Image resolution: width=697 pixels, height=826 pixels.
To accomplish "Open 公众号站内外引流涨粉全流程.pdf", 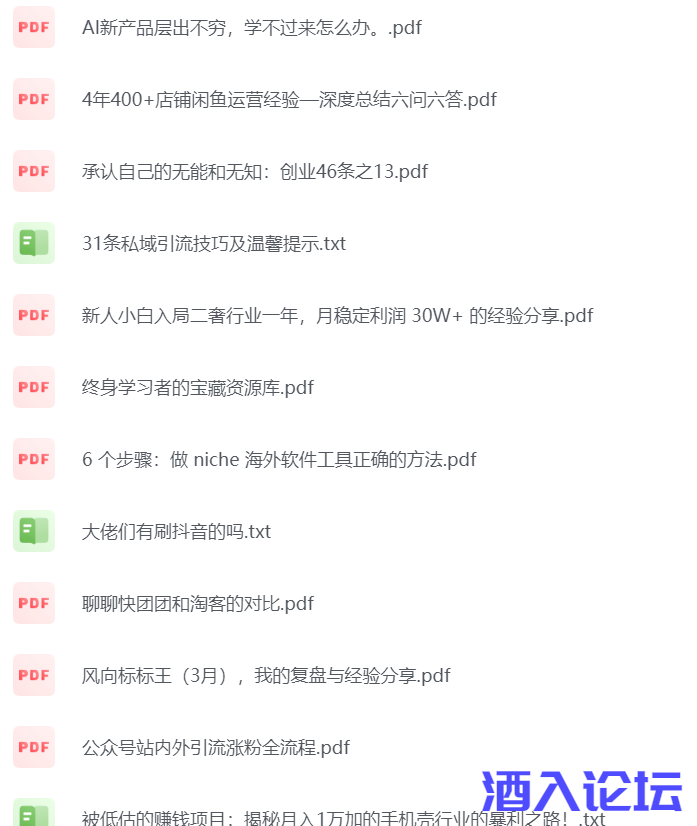I will pyautogui.click(x=215, y=748).
